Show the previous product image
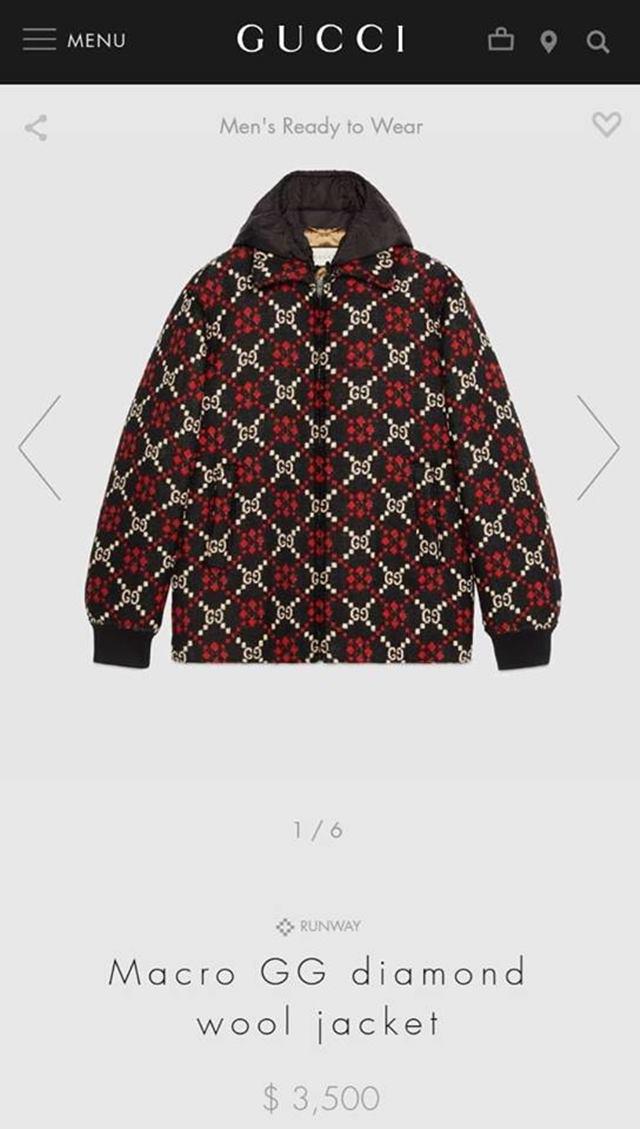The width and height of the screenshot is (640, 1129). click(x=40, y=447)
